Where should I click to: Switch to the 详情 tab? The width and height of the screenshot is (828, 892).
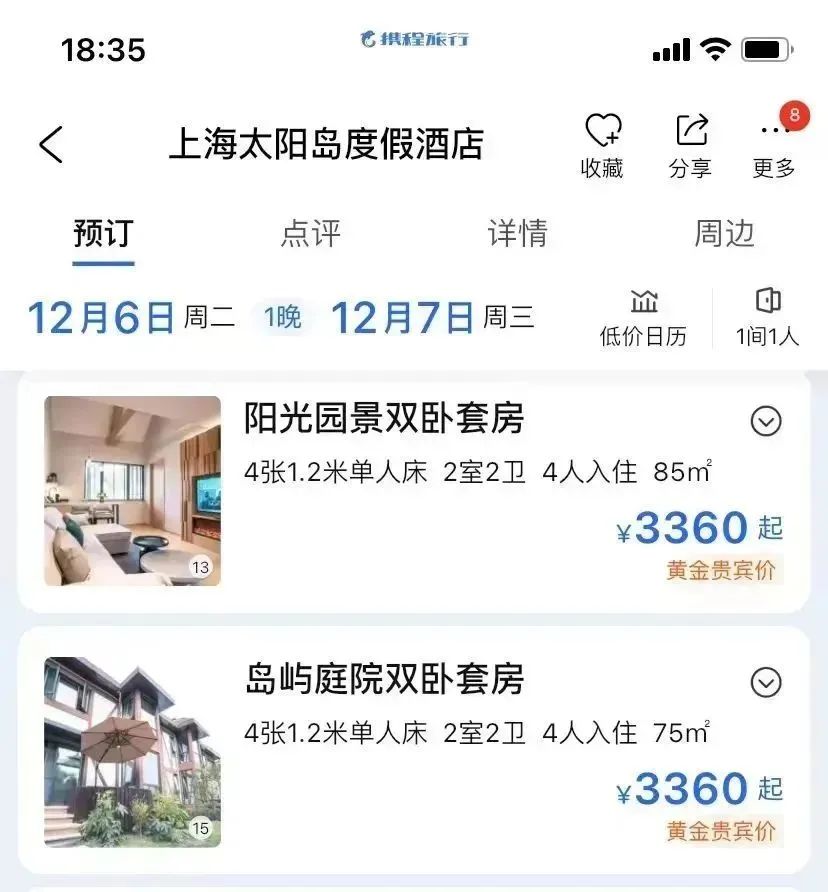[517, 233]
